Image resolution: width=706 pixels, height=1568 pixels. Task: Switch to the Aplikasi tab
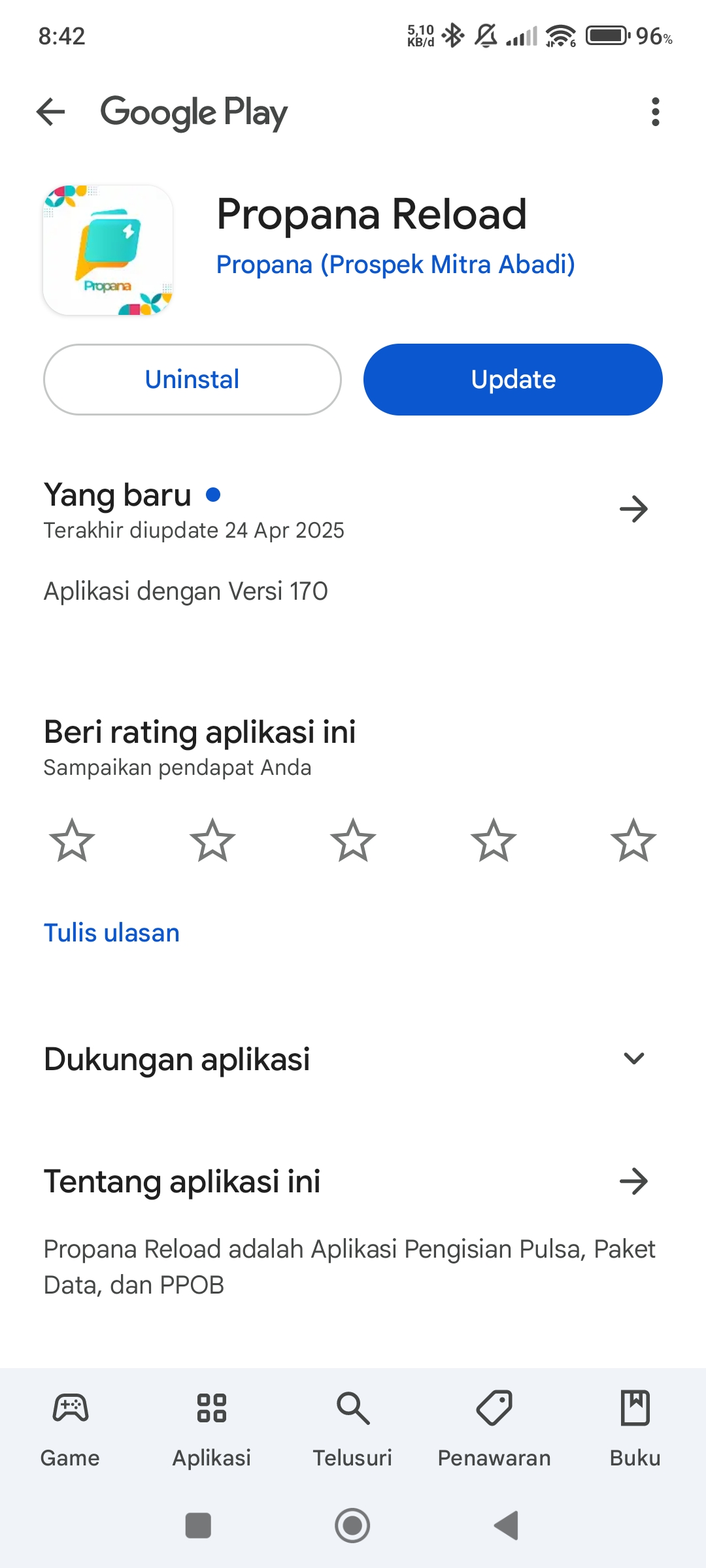pyautogui.click(x=212, y=1429)
